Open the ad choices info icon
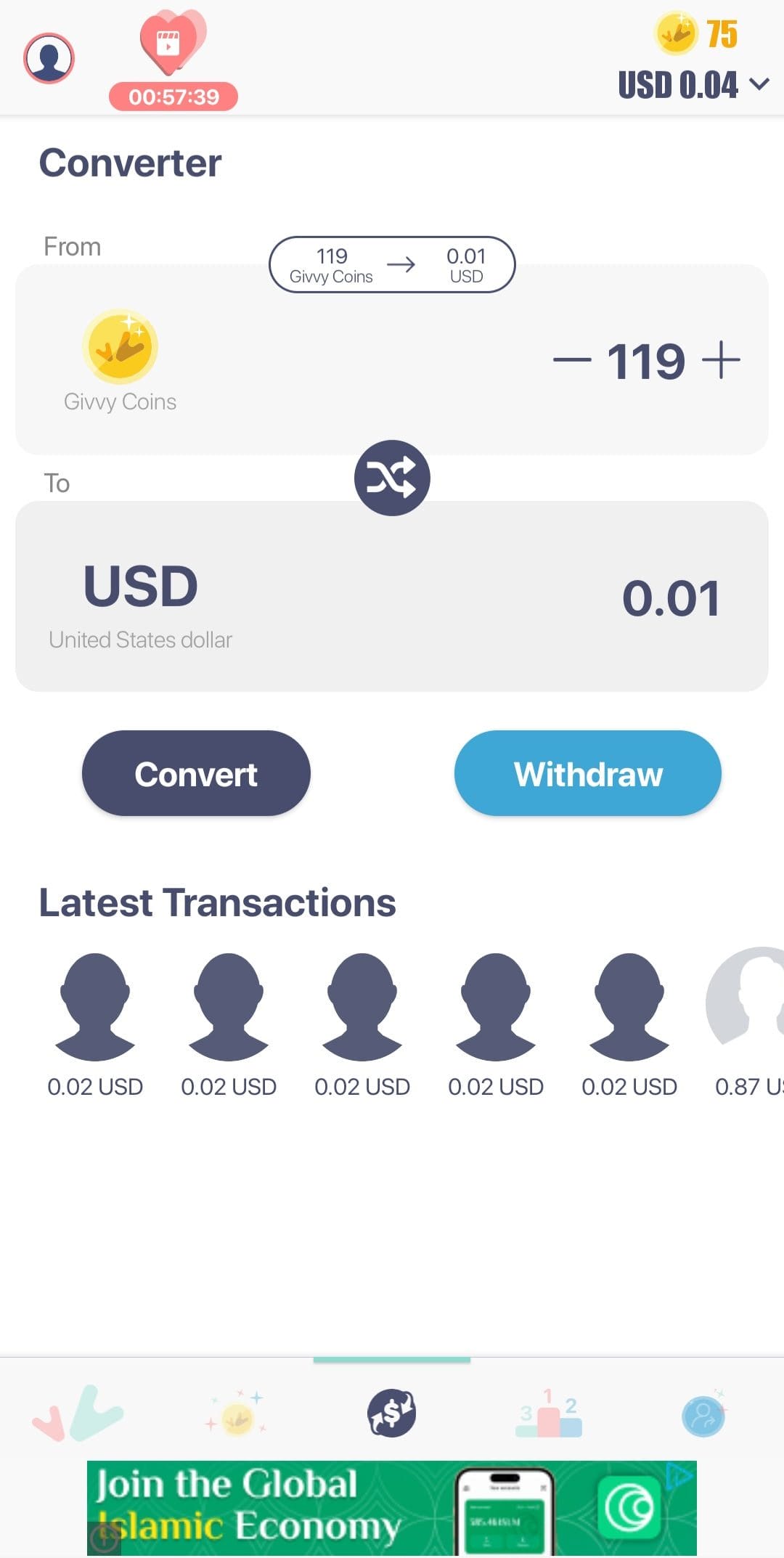 click(x=679, y=1475)
